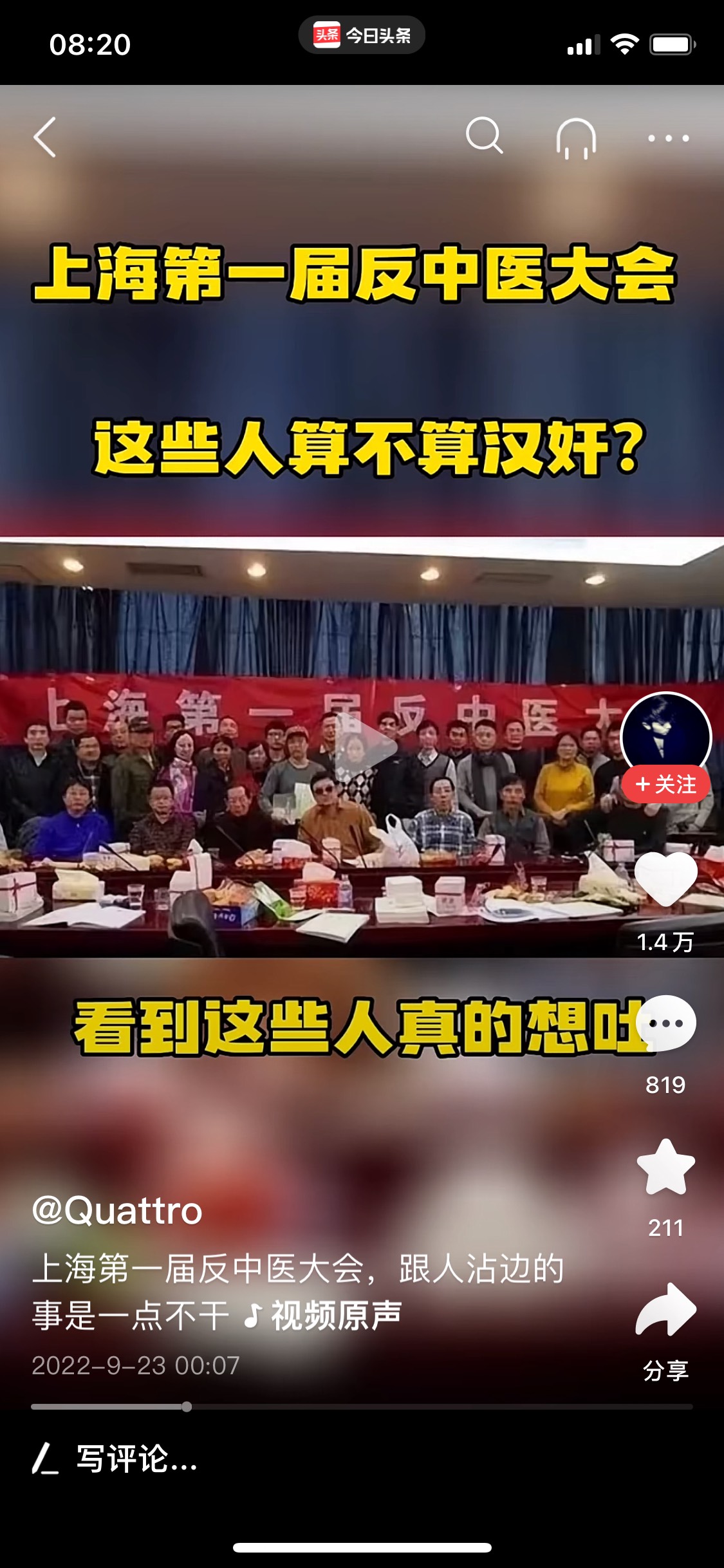Play the video with the center play button
724x1568 pixels.
pos(364,747)
